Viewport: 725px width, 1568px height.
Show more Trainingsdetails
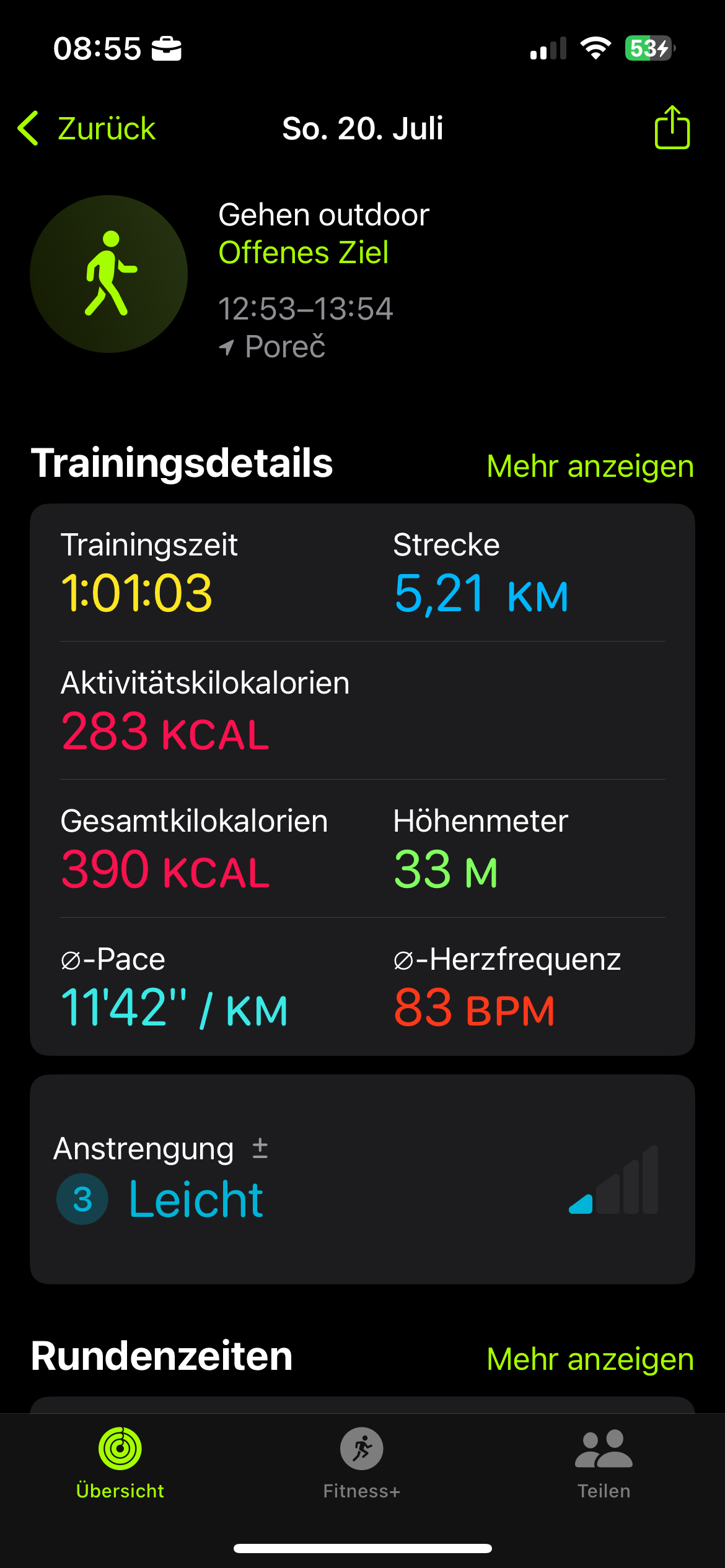pos(590,466)
